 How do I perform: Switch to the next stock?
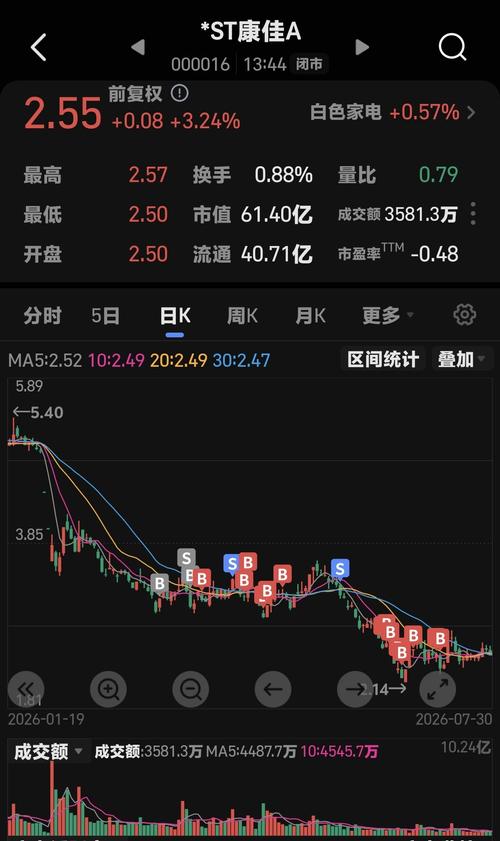point(363,47)
